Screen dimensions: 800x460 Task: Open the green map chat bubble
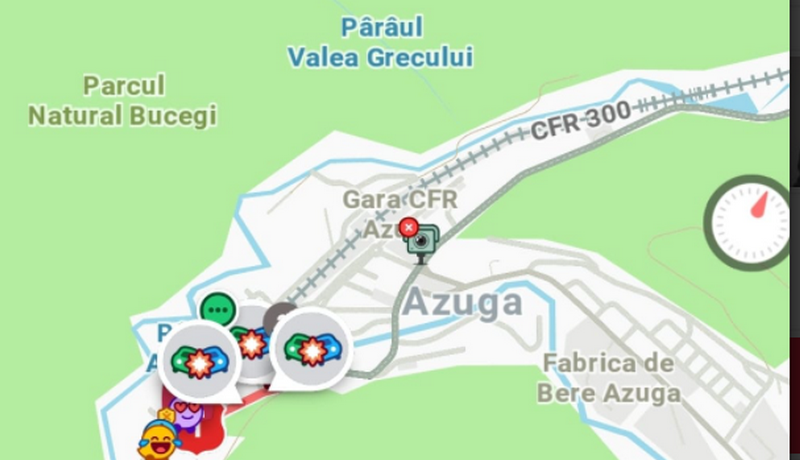(x=217, y=309)
